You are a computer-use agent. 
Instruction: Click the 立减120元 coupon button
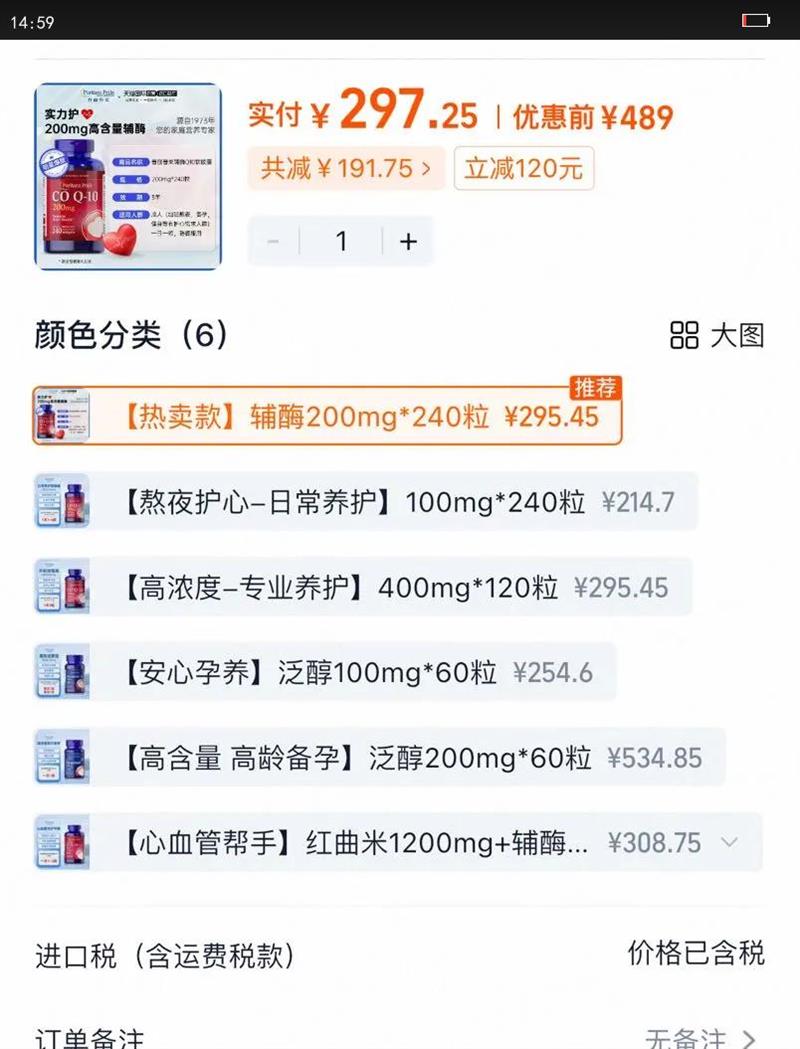pyautogui.click(x=525, y=169)
